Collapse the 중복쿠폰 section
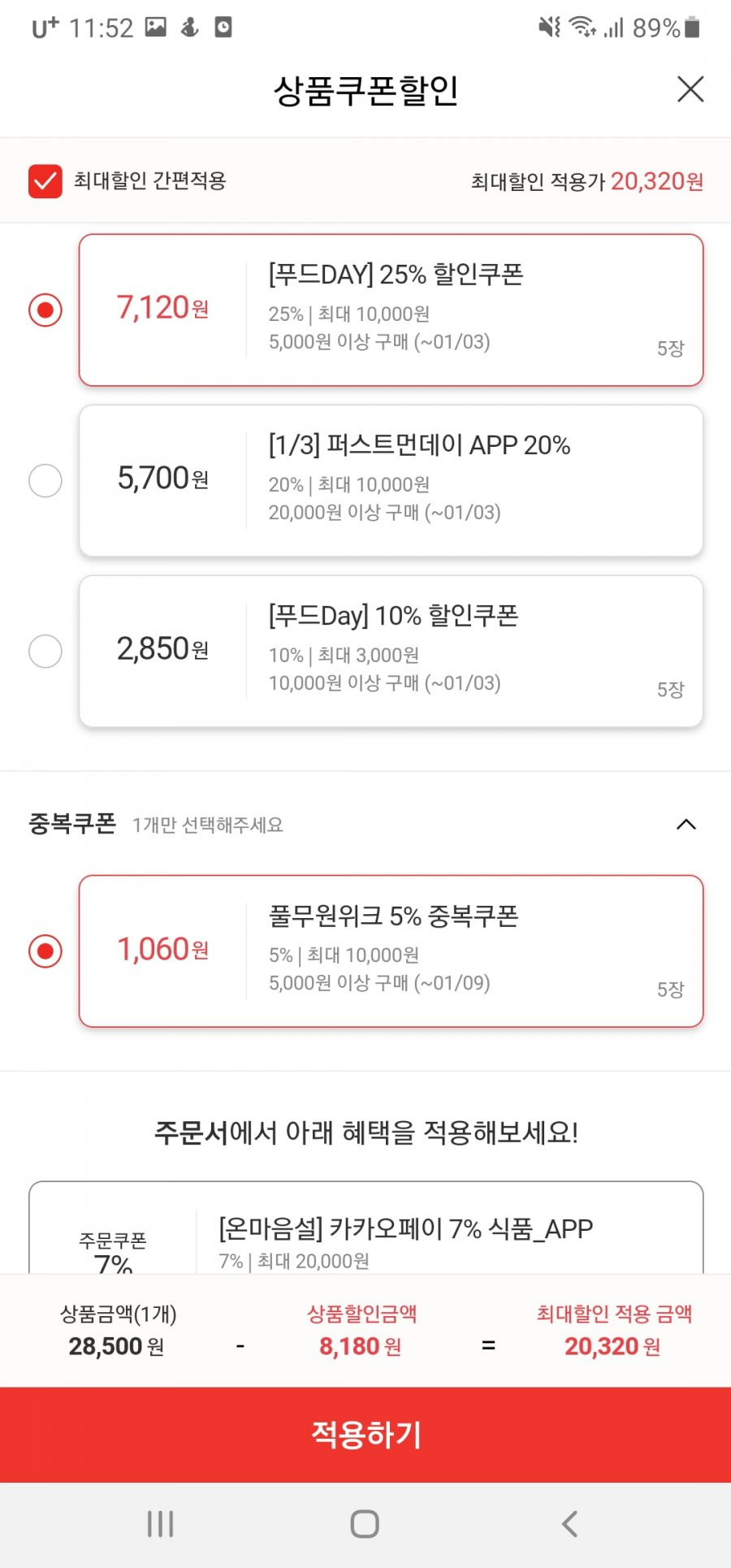731x1568 pixels. click(686, 825)
